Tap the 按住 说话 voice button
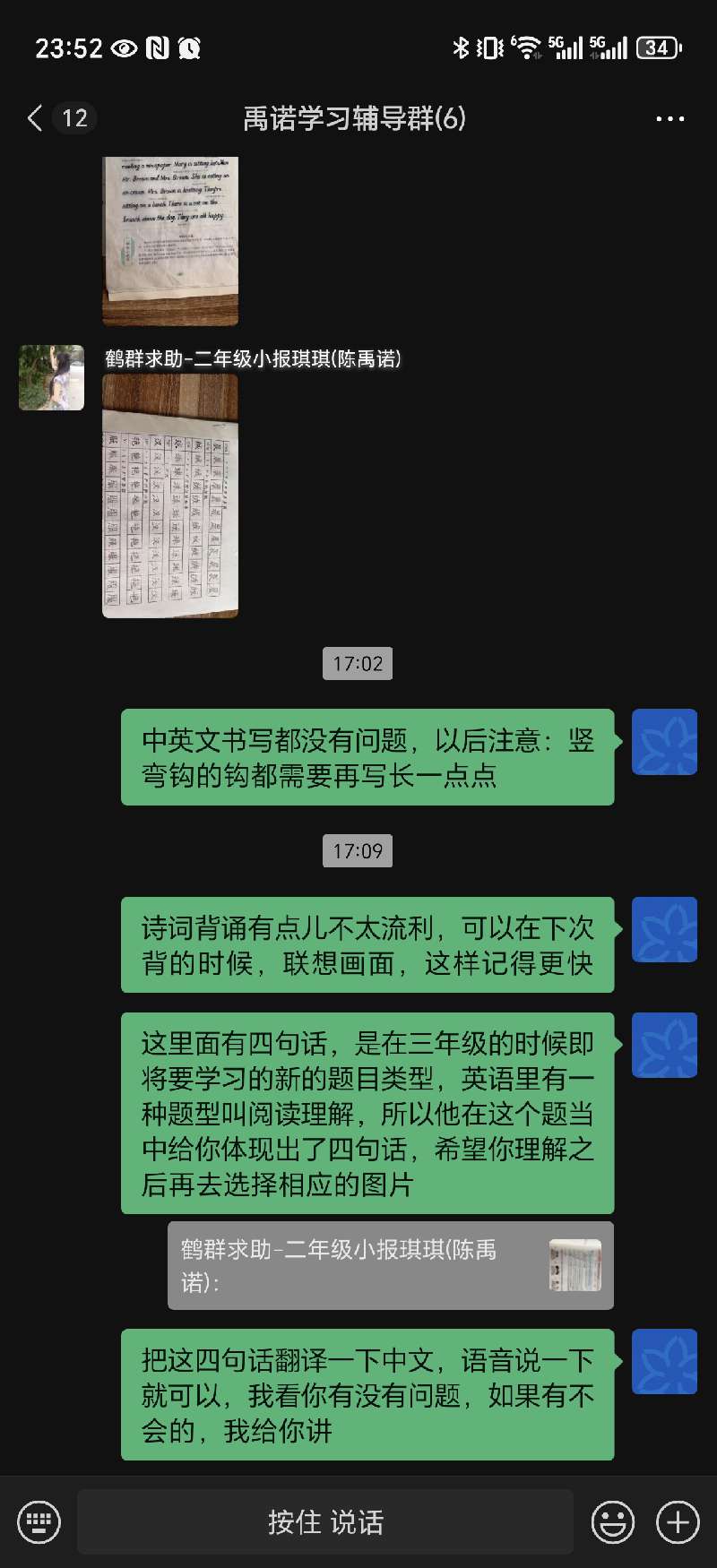This screenshot has height=1568, width=717. [325, 1521]
